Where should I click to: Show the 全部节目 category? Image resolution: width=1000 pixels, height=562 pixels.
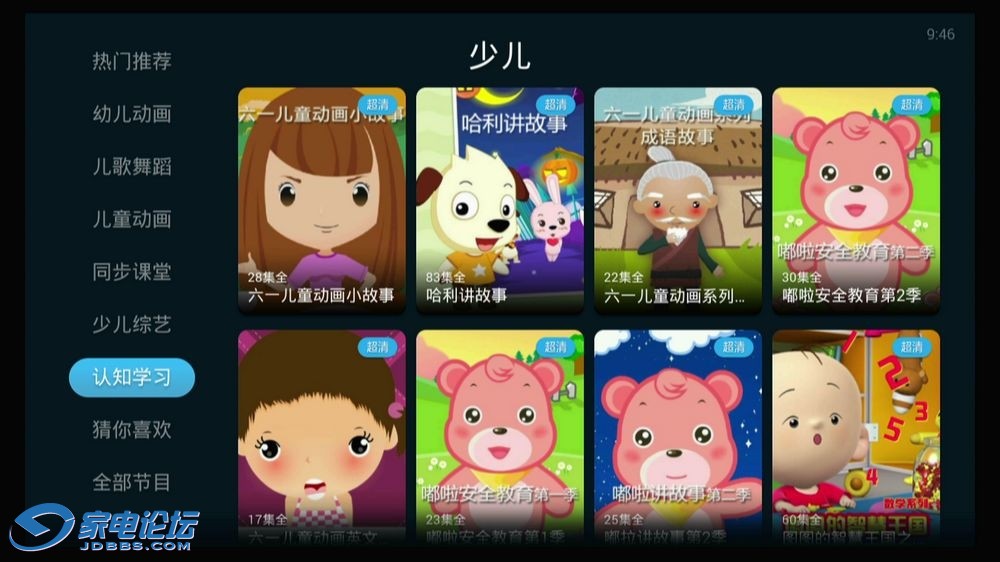132,483
